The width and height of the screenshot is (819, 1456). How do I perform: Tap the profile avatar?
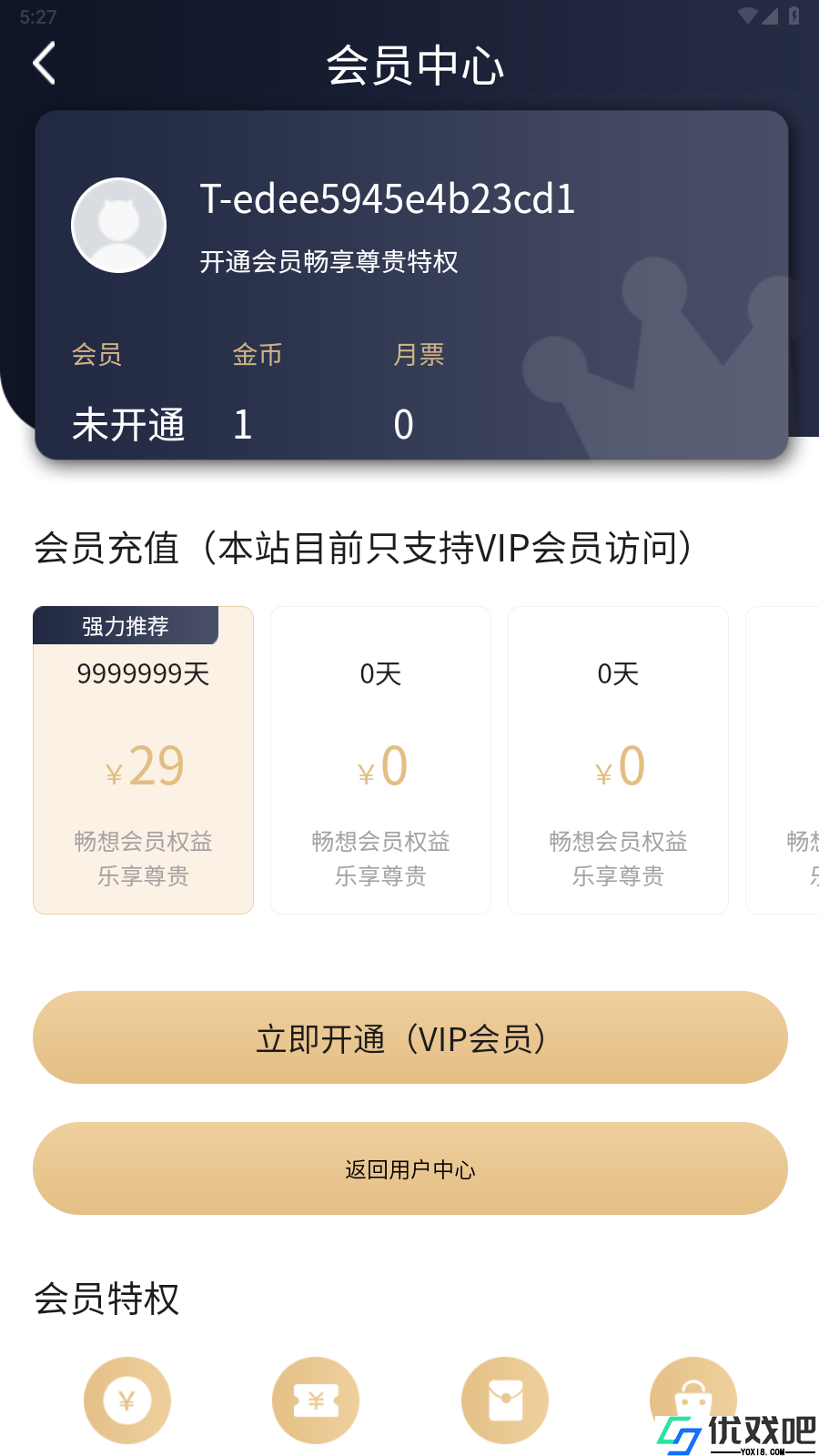tap(118, 225)
